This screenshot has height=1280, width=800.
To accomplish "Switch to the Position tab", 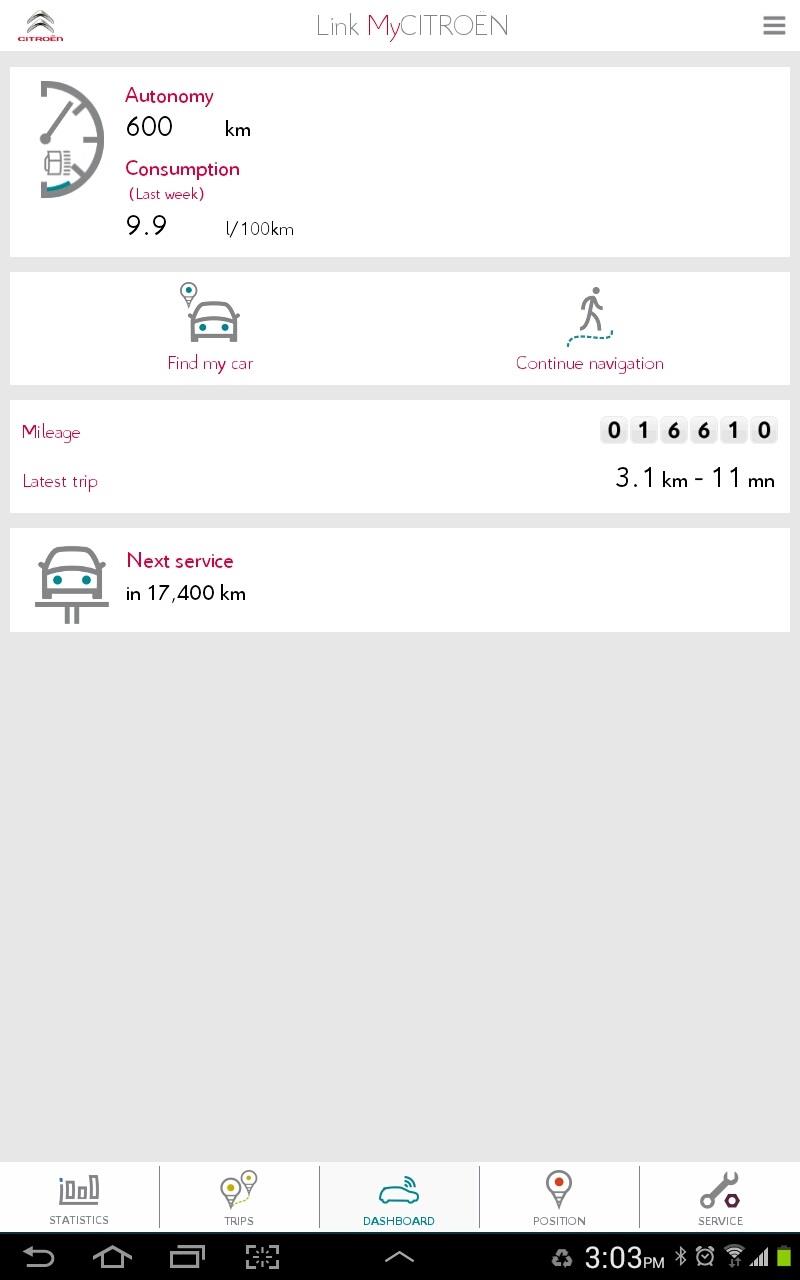I will [559, 1197].
